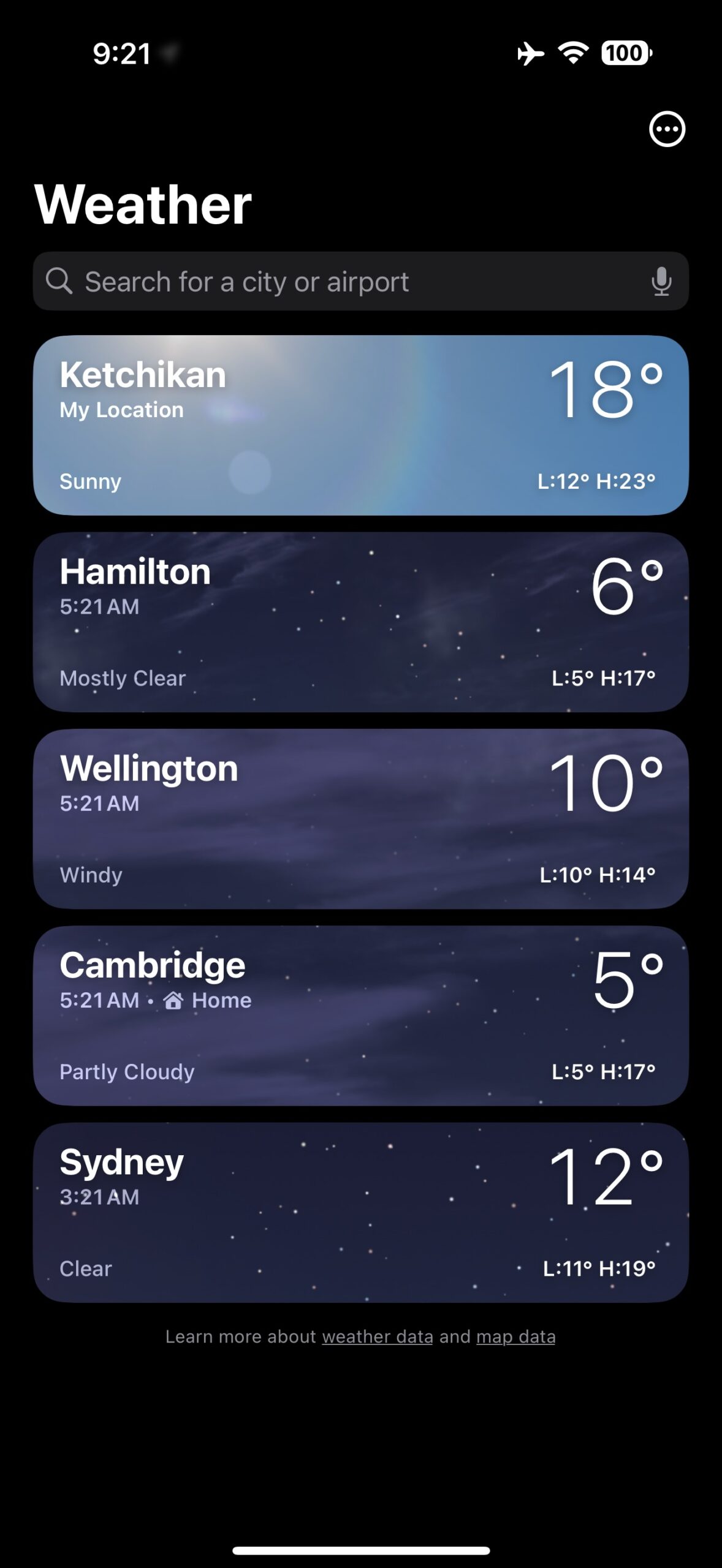Screen dimensions: 722x1568
Task: Open the weather data link
Action: (x=378, y=1336)
